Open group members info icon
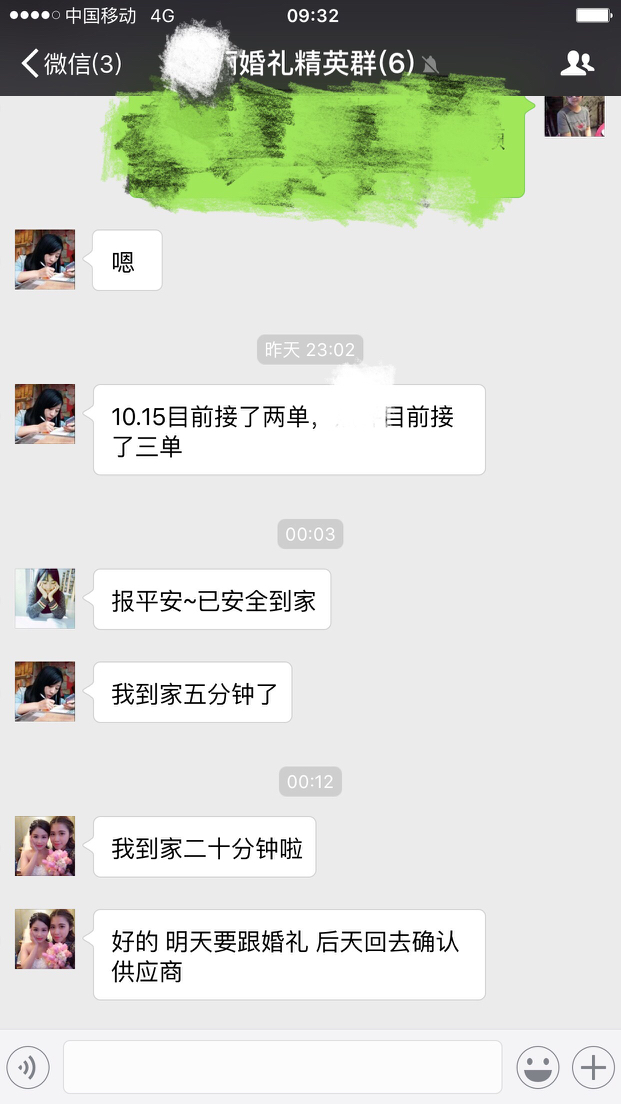The height and width of the screenshot is (1104, 621). [577, 63]
